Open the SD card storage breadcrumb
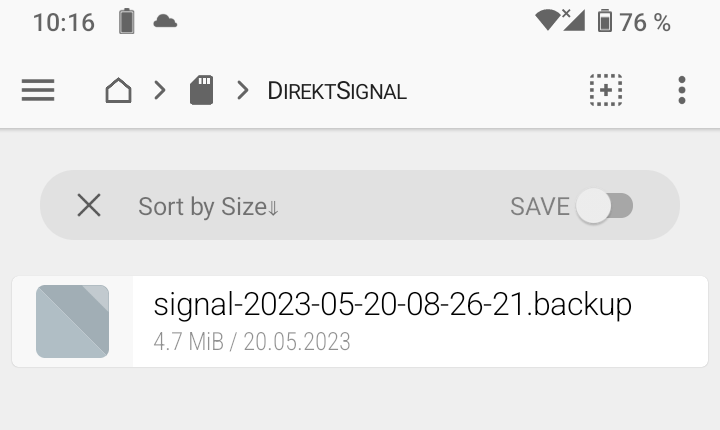720x430 pixels. click(x=202, y=90)
